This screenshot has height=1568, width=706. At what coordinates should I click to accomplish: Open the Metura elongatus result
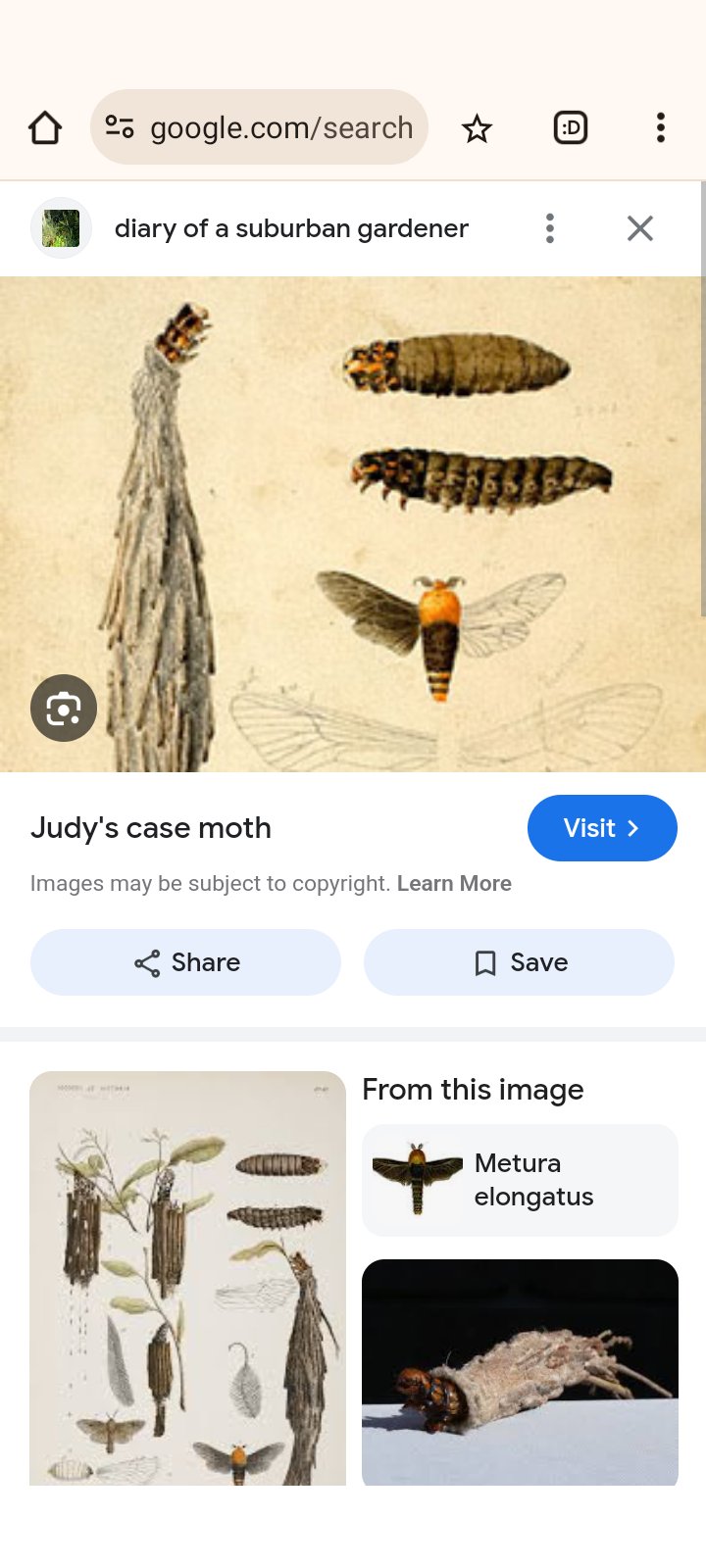point(520,1180)
